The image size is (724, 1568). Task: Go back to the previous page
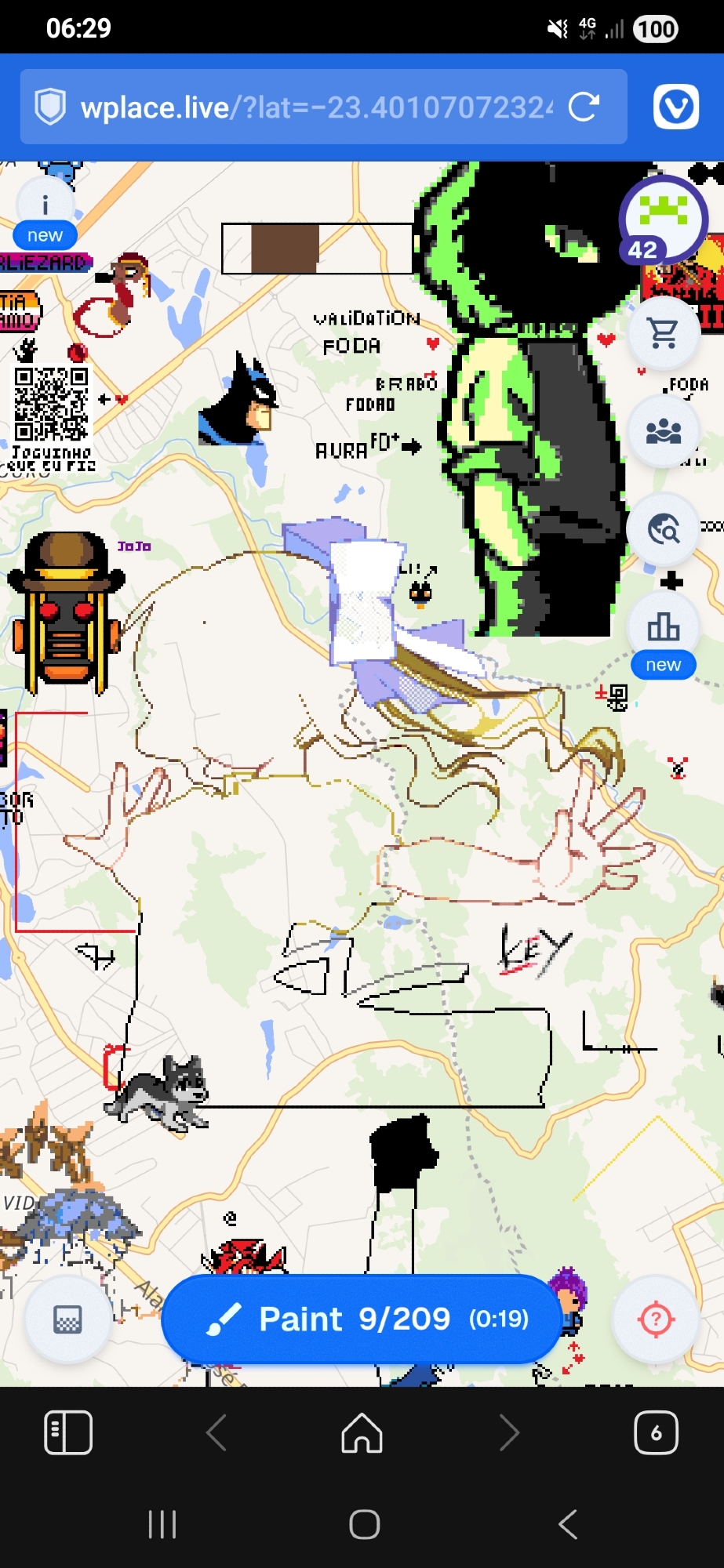coord(216,1433)
